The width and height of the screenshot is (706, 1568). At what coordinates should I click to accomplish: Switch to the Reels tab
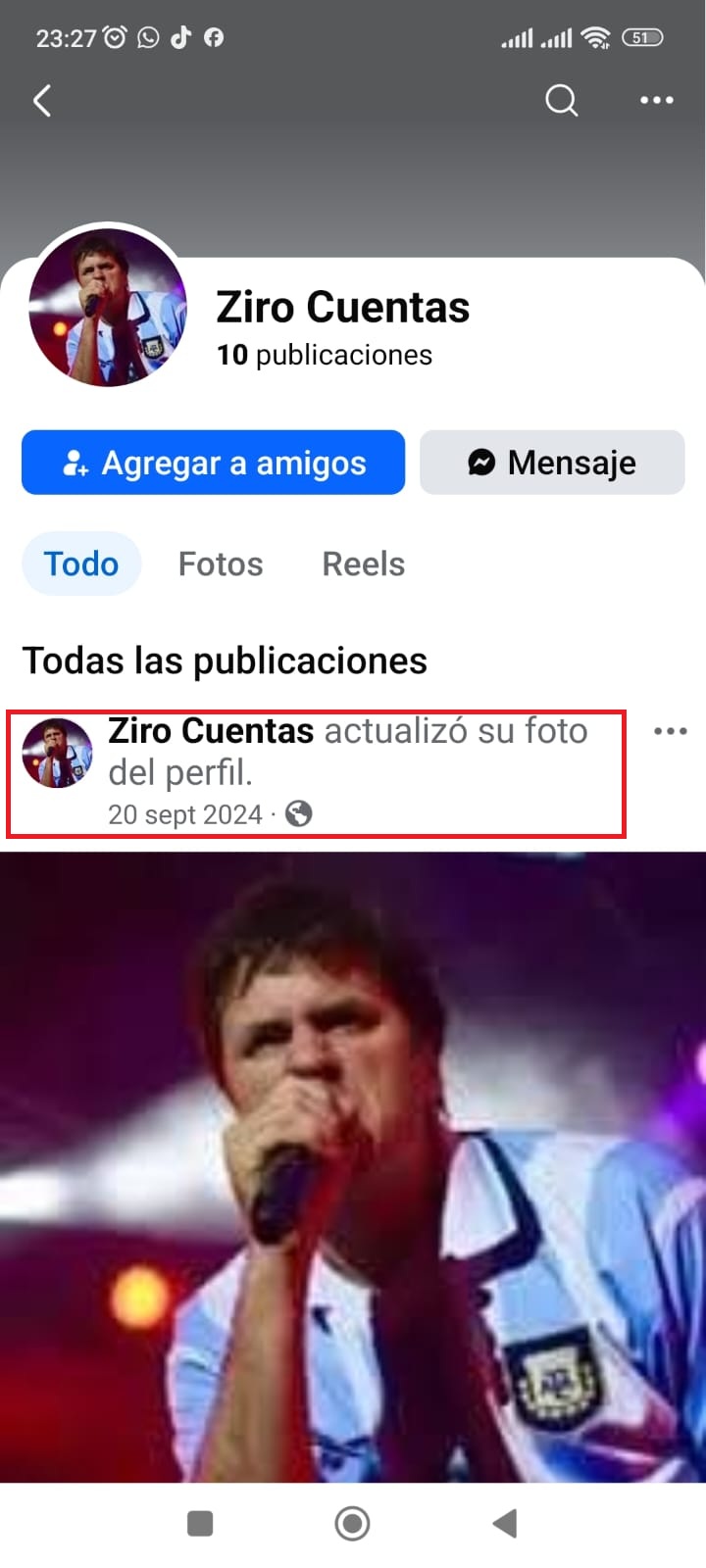(x=363, y=563)
